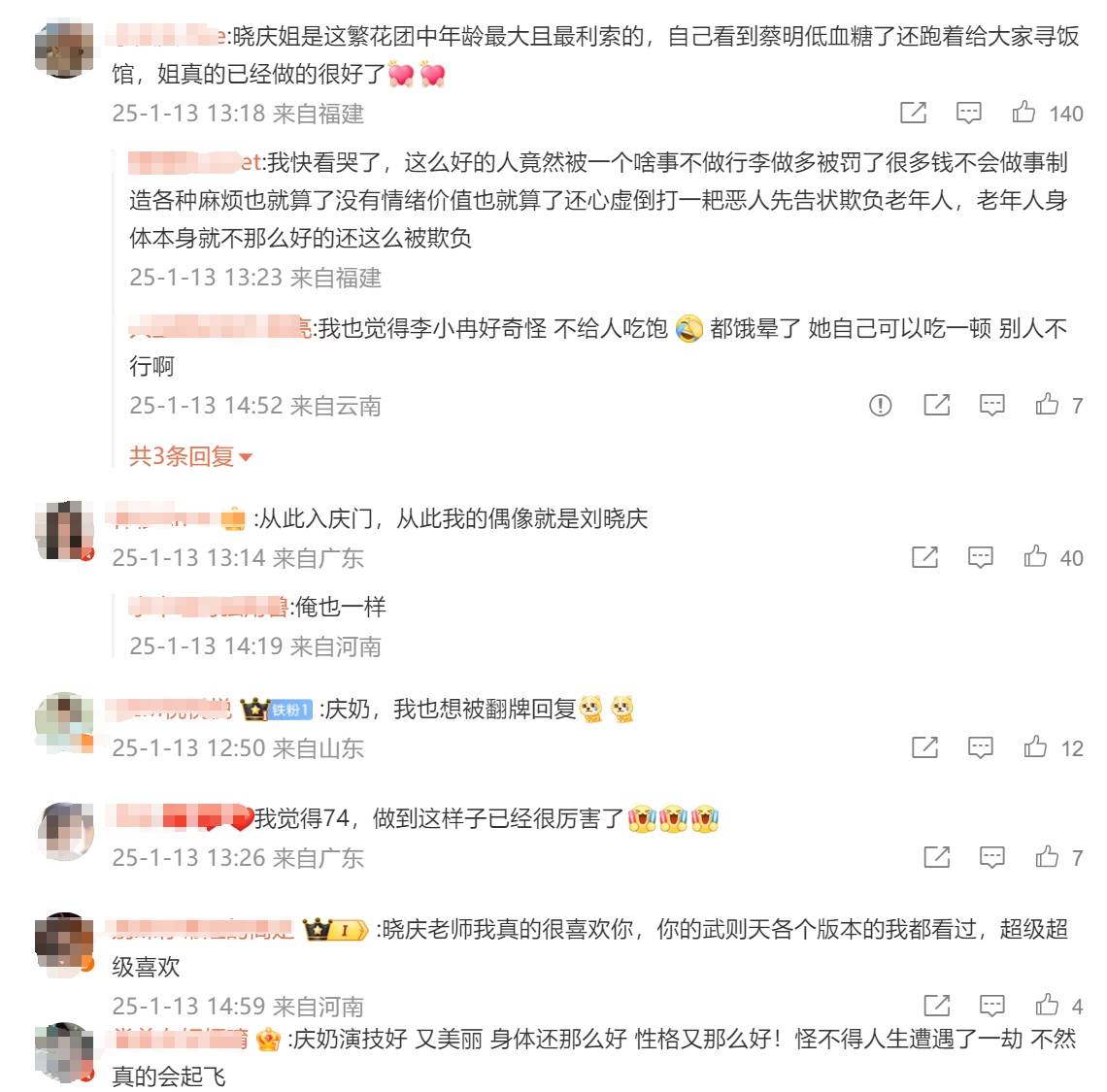The width and height of the screenshot is (1107, 1092).
Task: Like the 从此入庆门 comment
Action: click(1035, 557)
